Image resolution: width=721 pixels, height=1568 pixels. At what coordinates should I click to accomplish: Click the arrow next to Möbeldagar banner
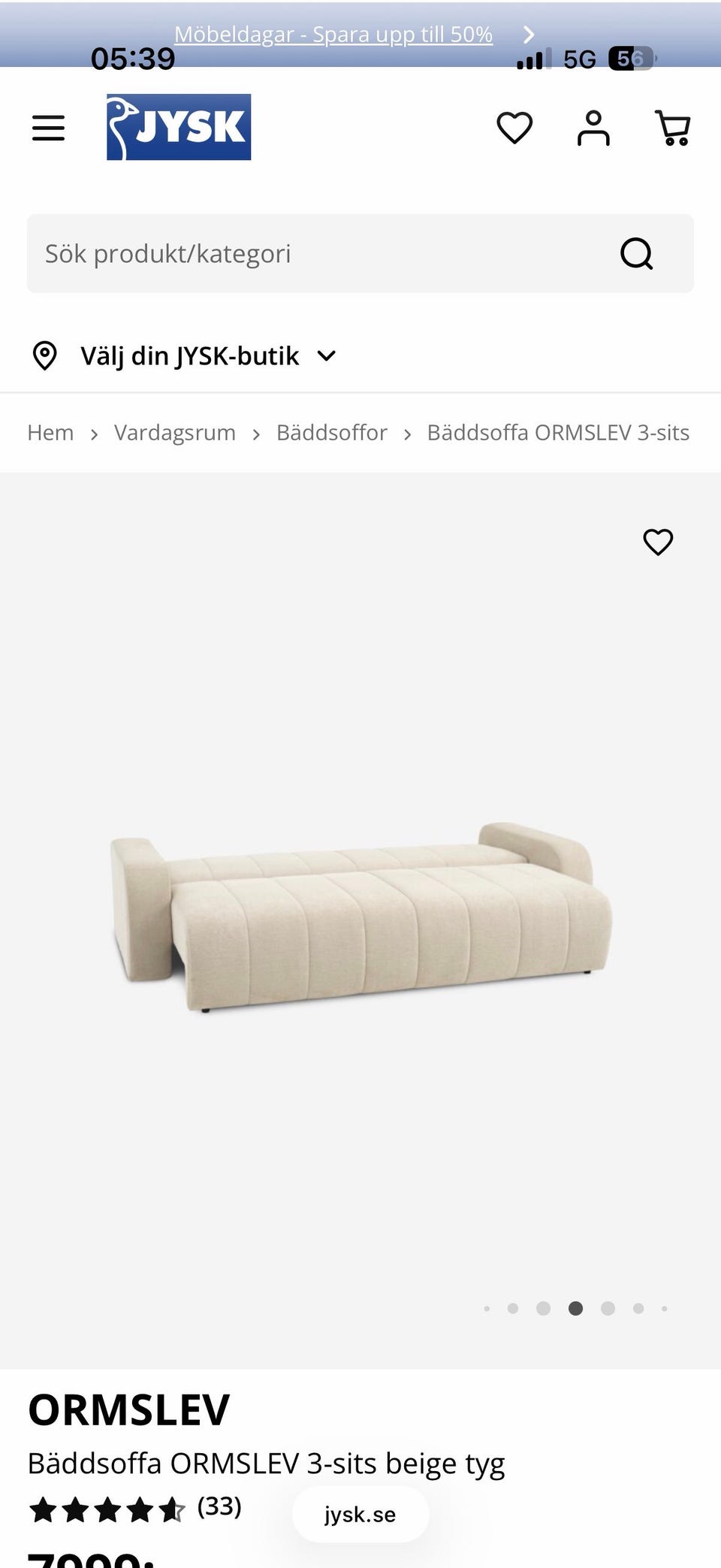click(x=529, y=34)
